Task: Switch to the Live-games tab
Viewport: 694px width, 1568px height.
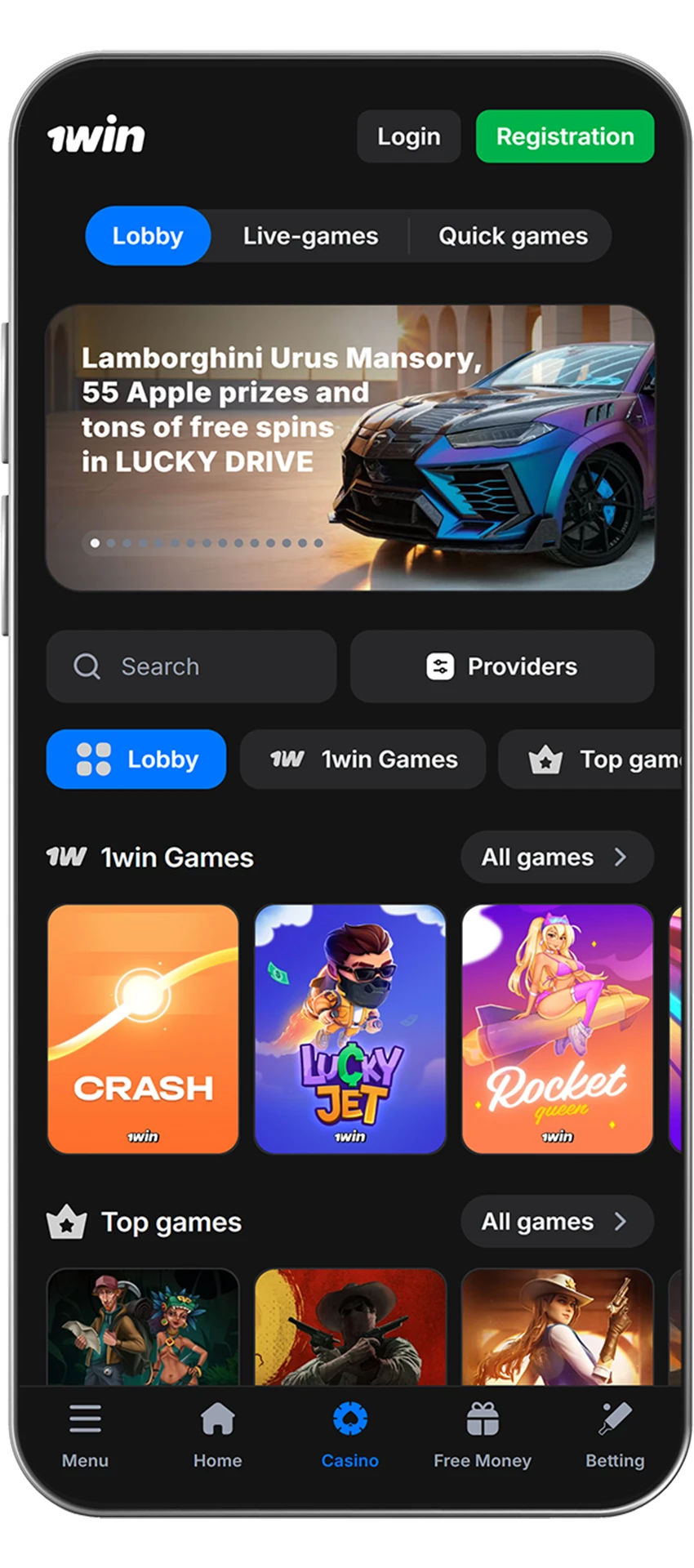Action: coord(309,236)
